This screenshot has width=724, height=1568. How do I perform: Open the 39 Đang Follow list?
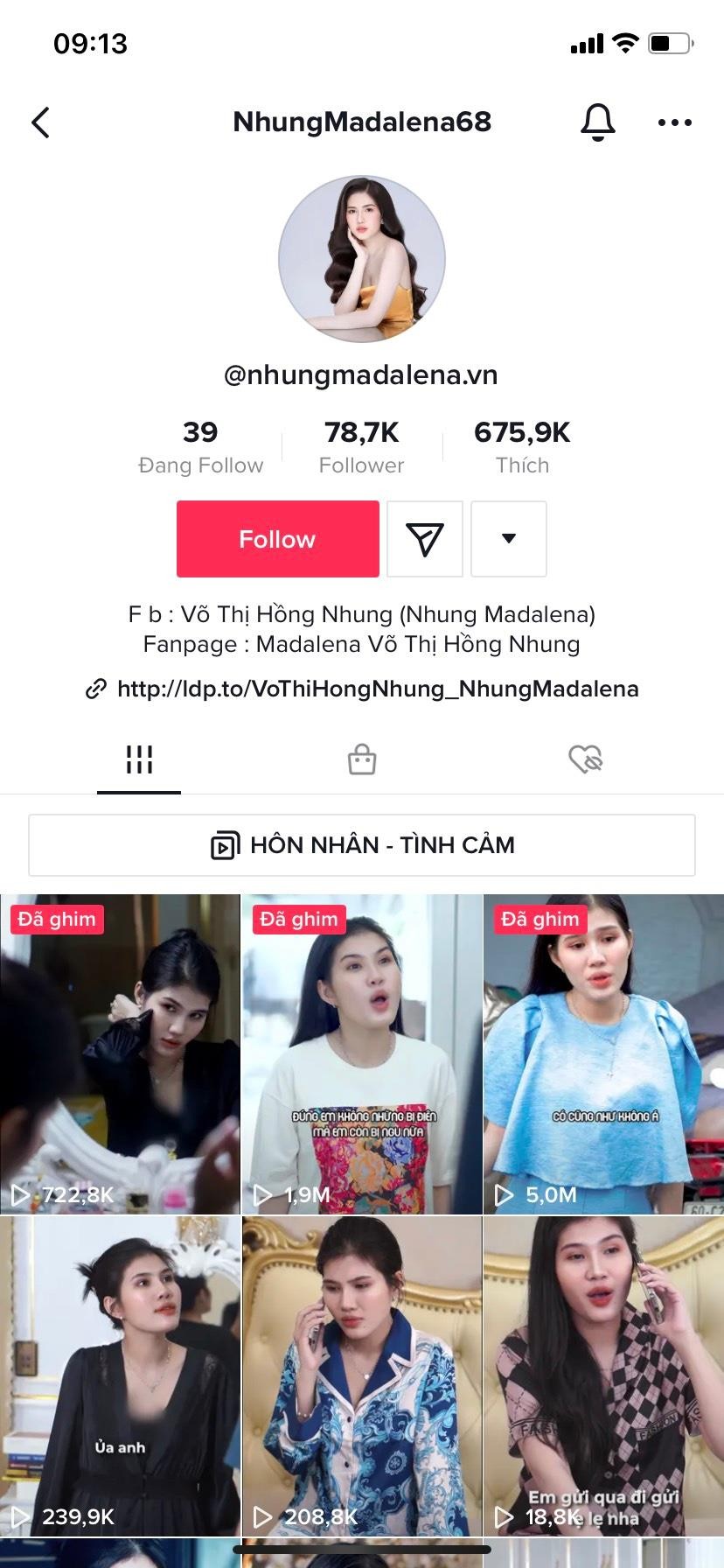click(x=200, y=447)
